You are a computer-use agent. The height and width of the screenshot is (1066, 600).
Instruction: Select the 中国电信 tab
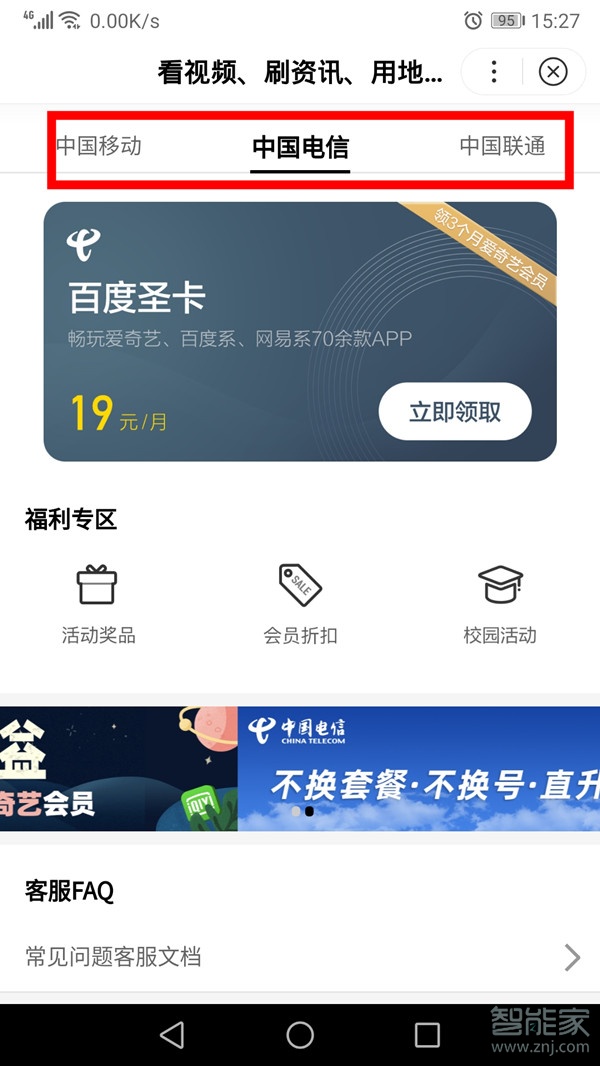coord(300,147)
